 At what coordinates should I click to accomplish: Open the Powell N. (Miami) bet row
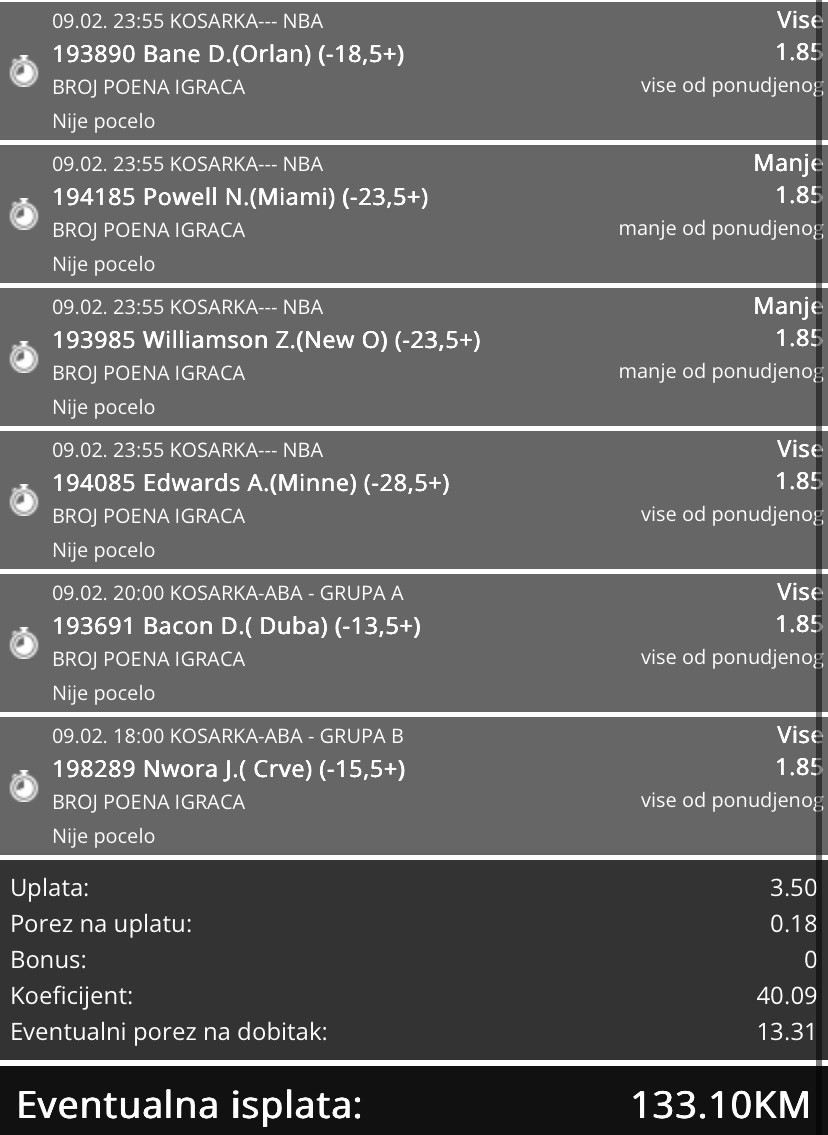[x=413, y=213]
